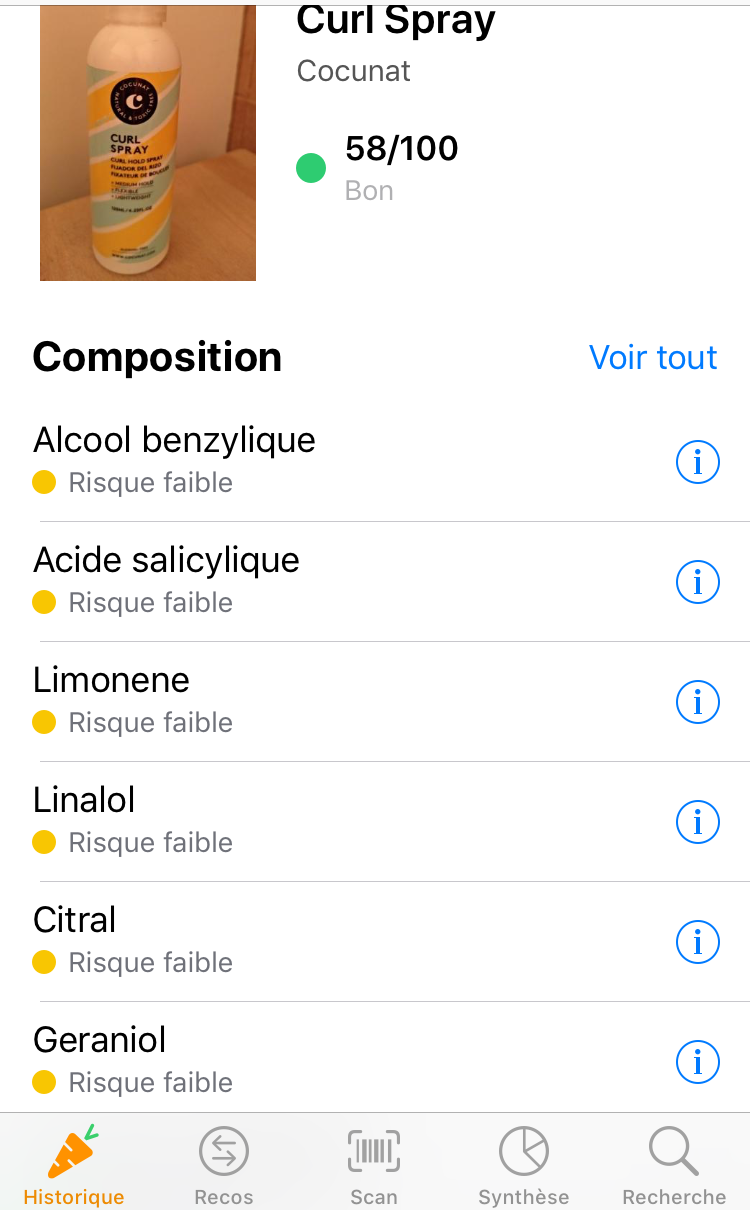Open the info icon for Citral

[x=697, y=942]
